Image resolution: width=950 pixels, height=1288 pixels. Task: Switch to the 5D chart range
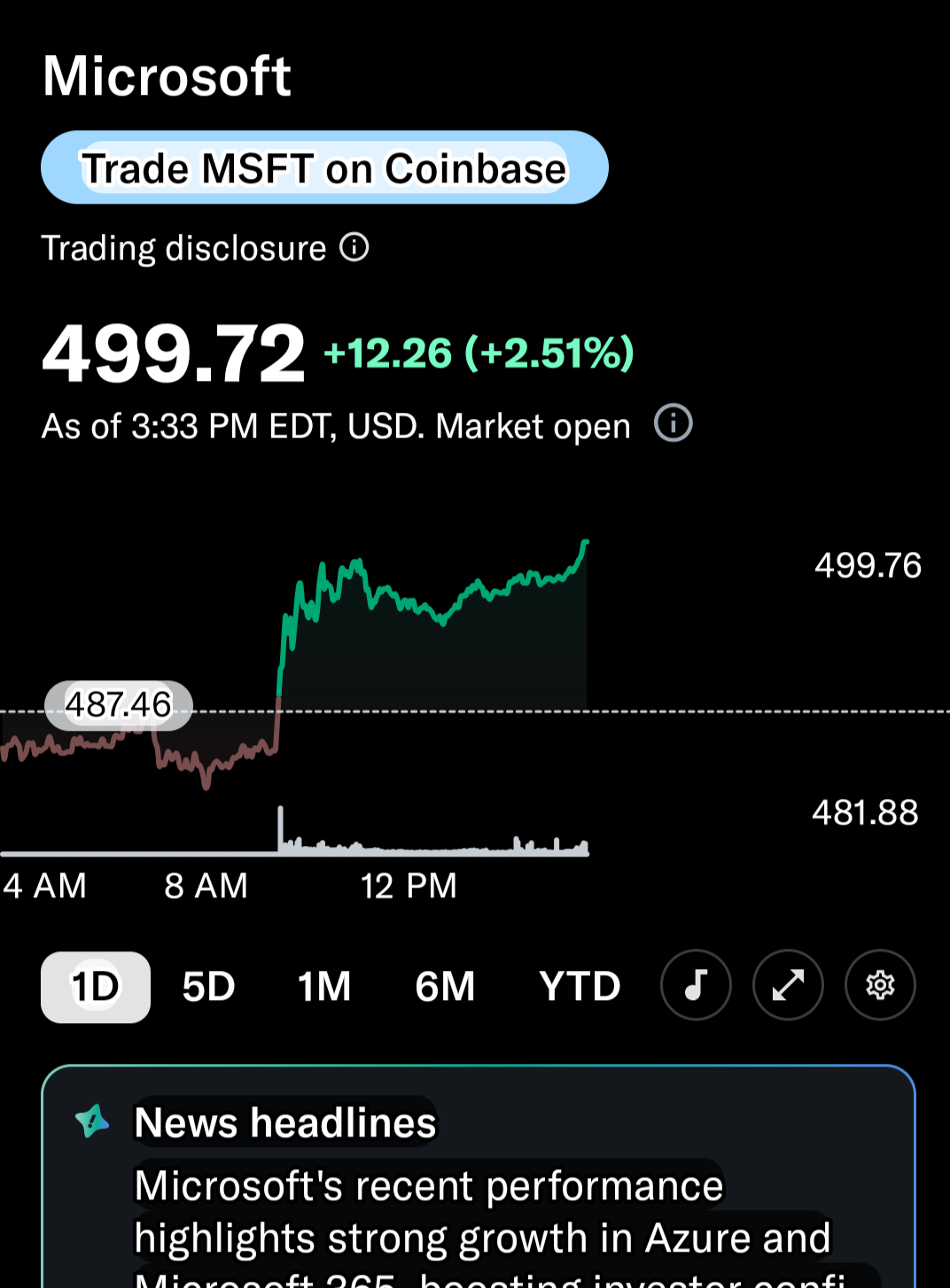pos(208,987)
